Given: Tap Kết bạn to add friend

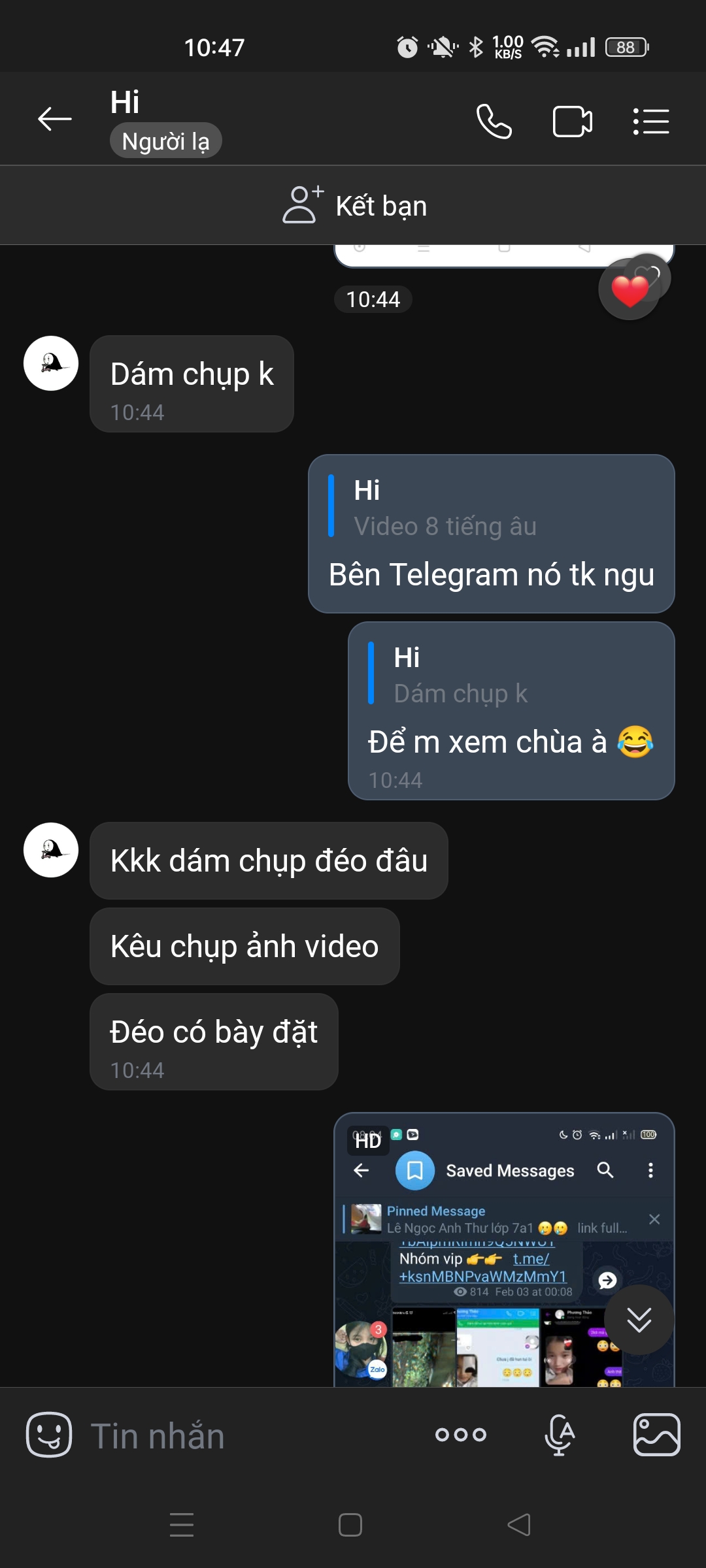Looking at the screenshot, I should point(355,206).
